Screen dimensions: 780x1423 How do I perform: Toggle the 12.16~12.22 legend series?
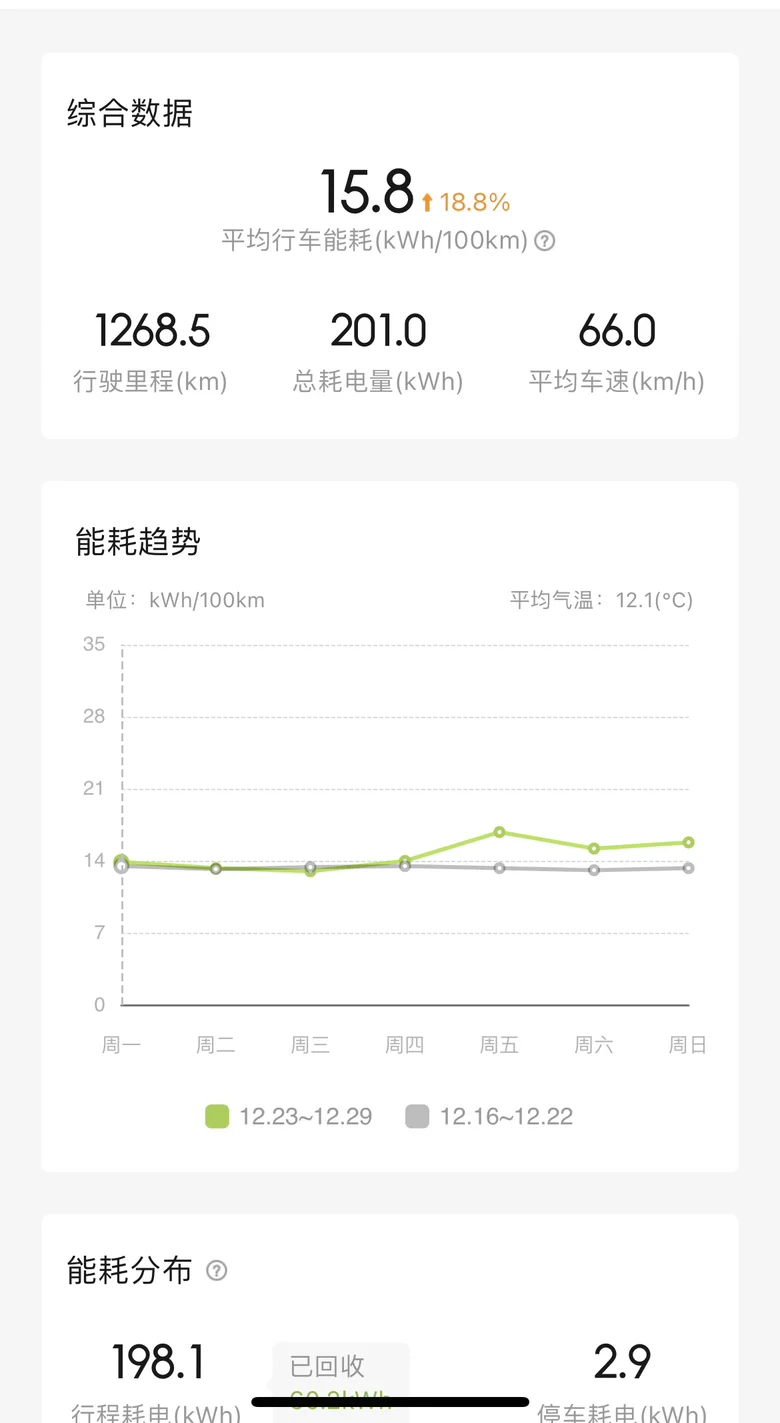tap(489, 1117)
